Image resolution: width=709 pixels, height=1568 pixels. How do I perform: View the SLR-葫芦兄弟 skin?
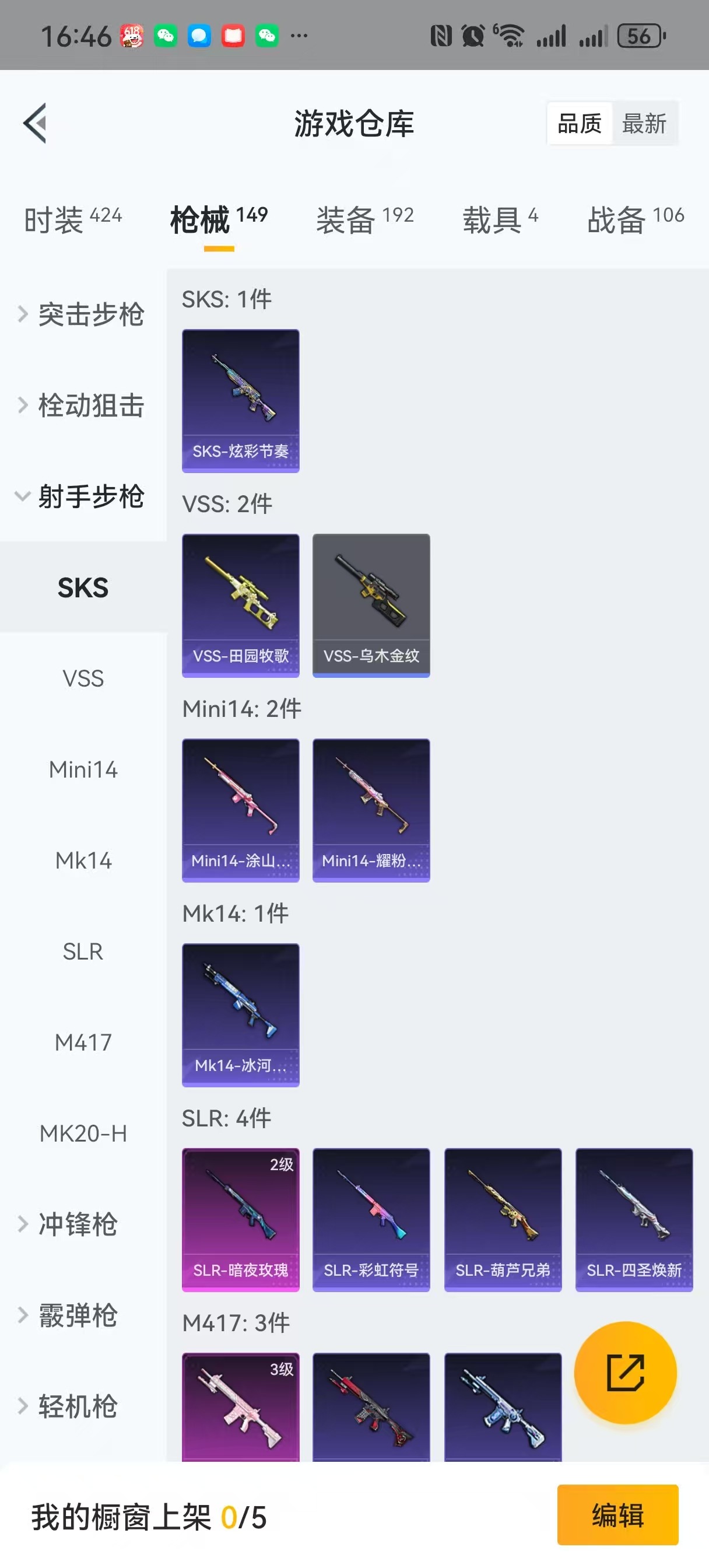(503, 1219)
